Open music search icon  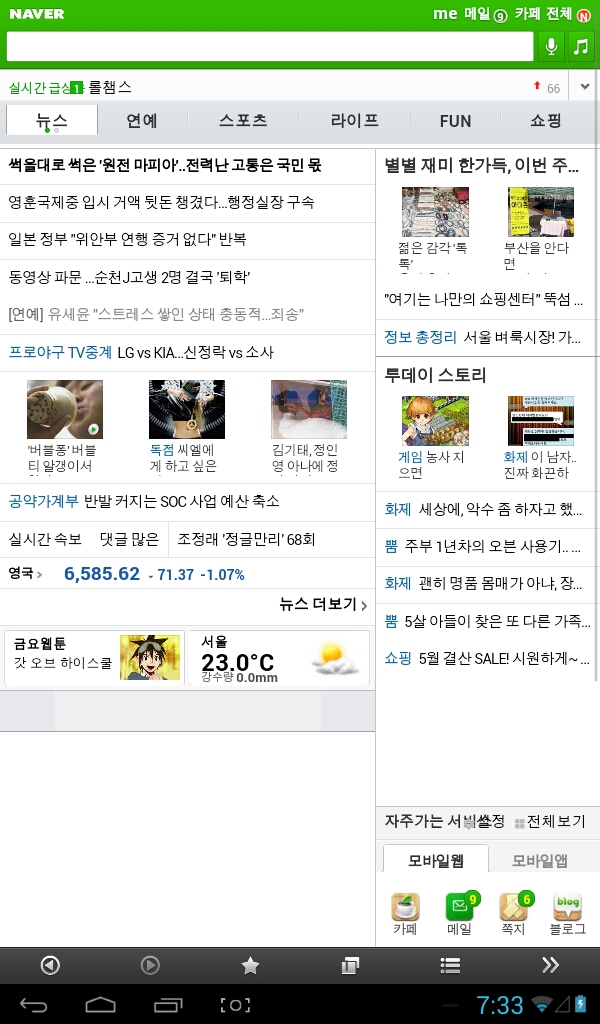[582, 46]
